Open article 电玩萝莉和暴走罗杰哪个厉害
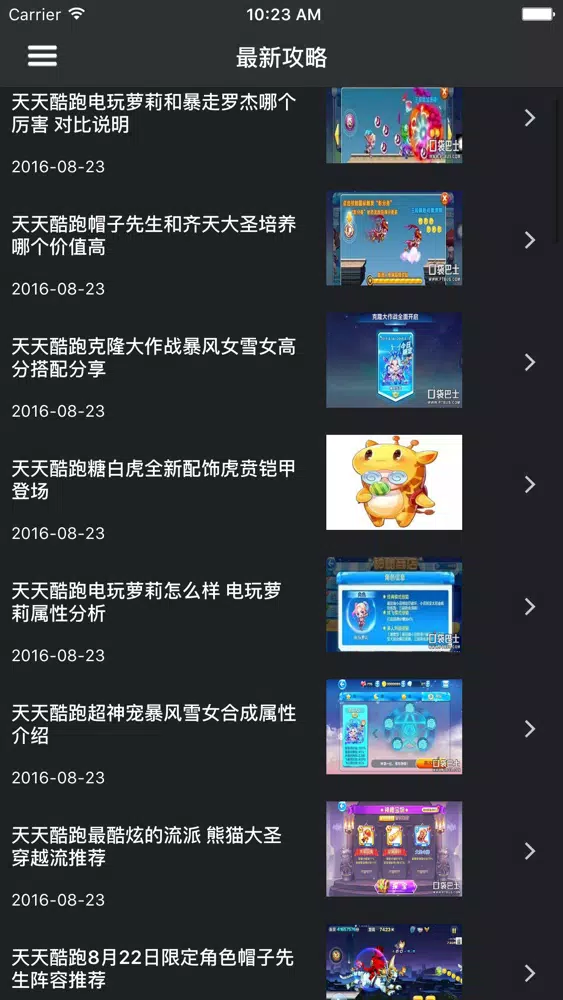 (x=281, y=129)
